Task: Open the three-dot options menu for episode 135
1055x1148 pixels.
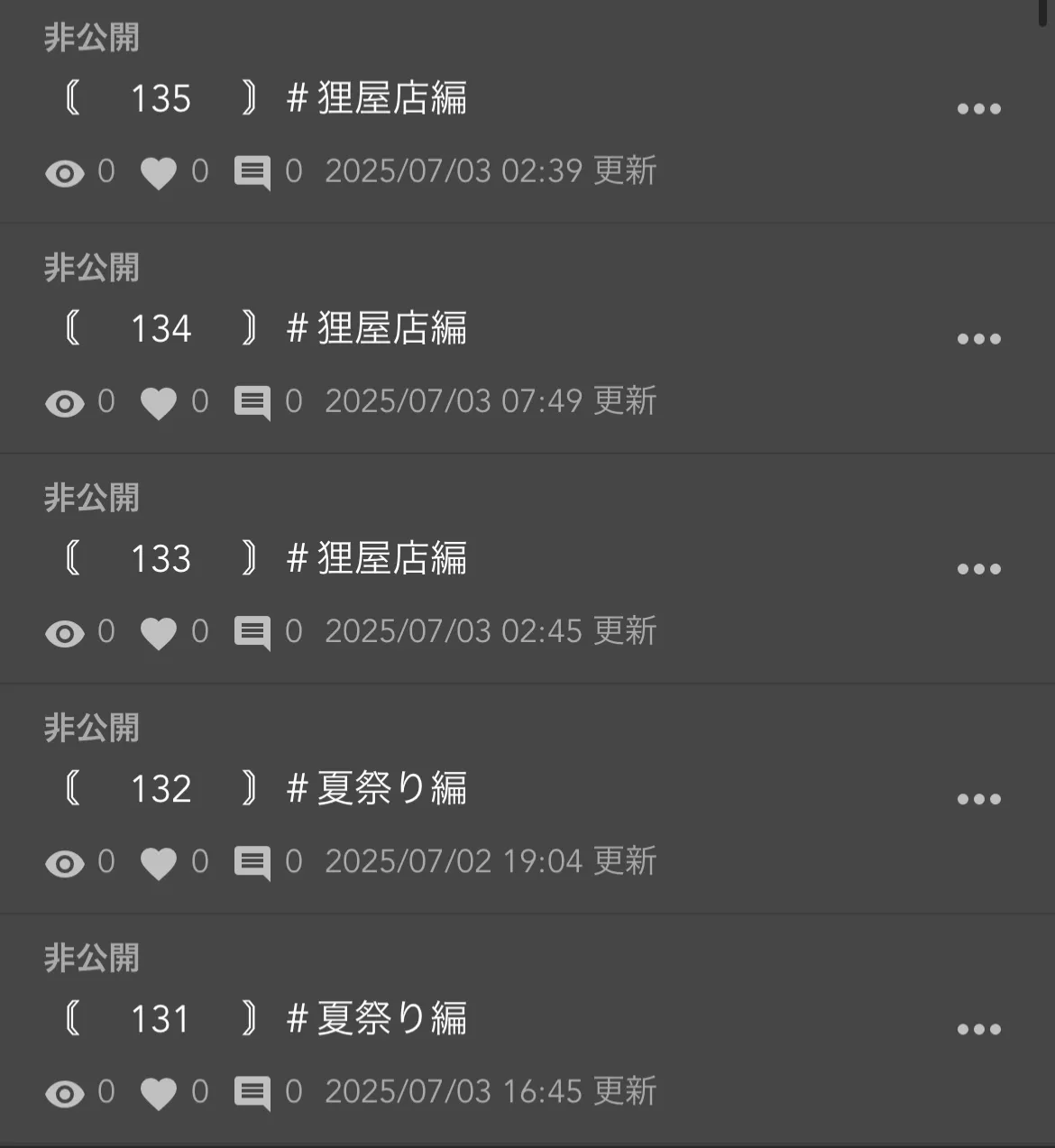Action: click(x=979, y=108)
